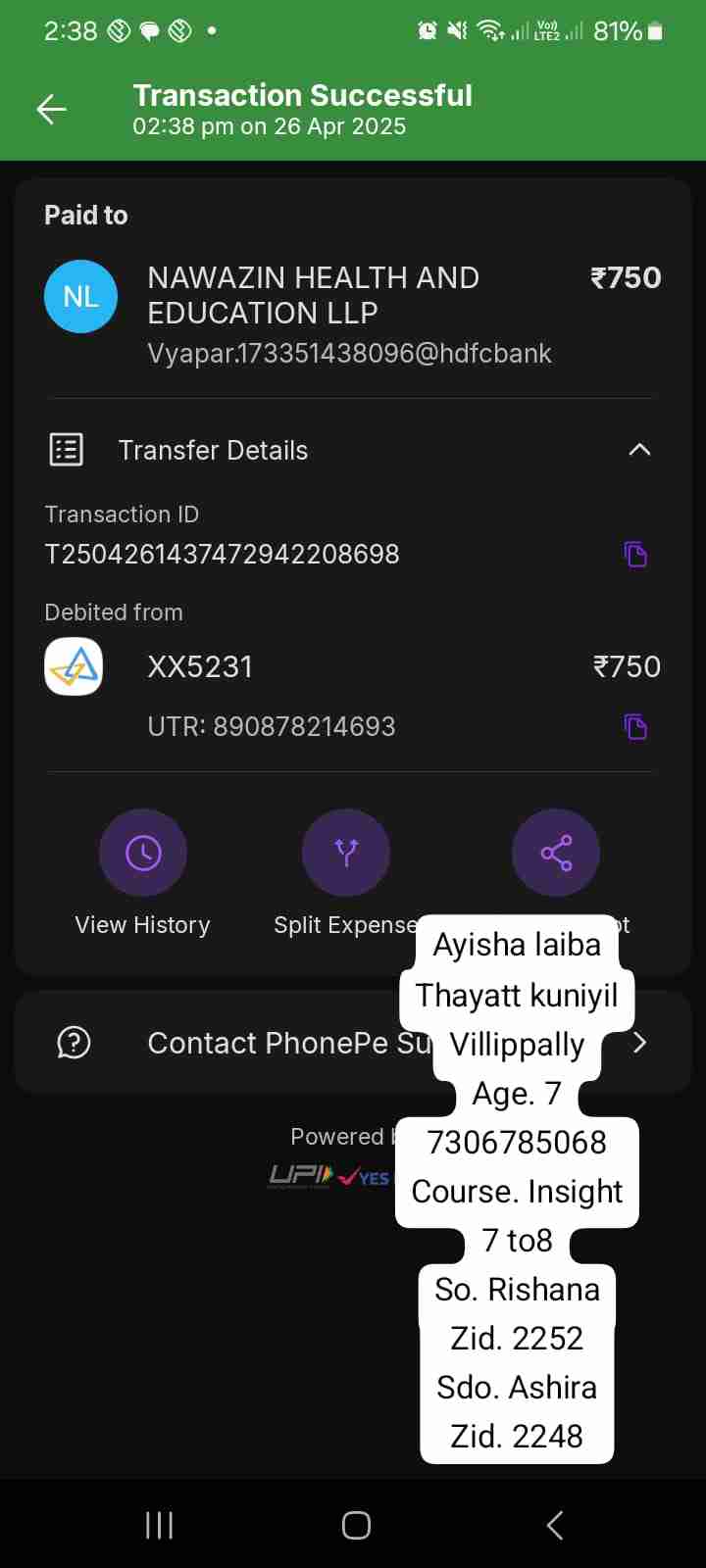This screenshot has height=1568, width=706.
Task: Share the transaction receipt
Action: click(556, 853)
